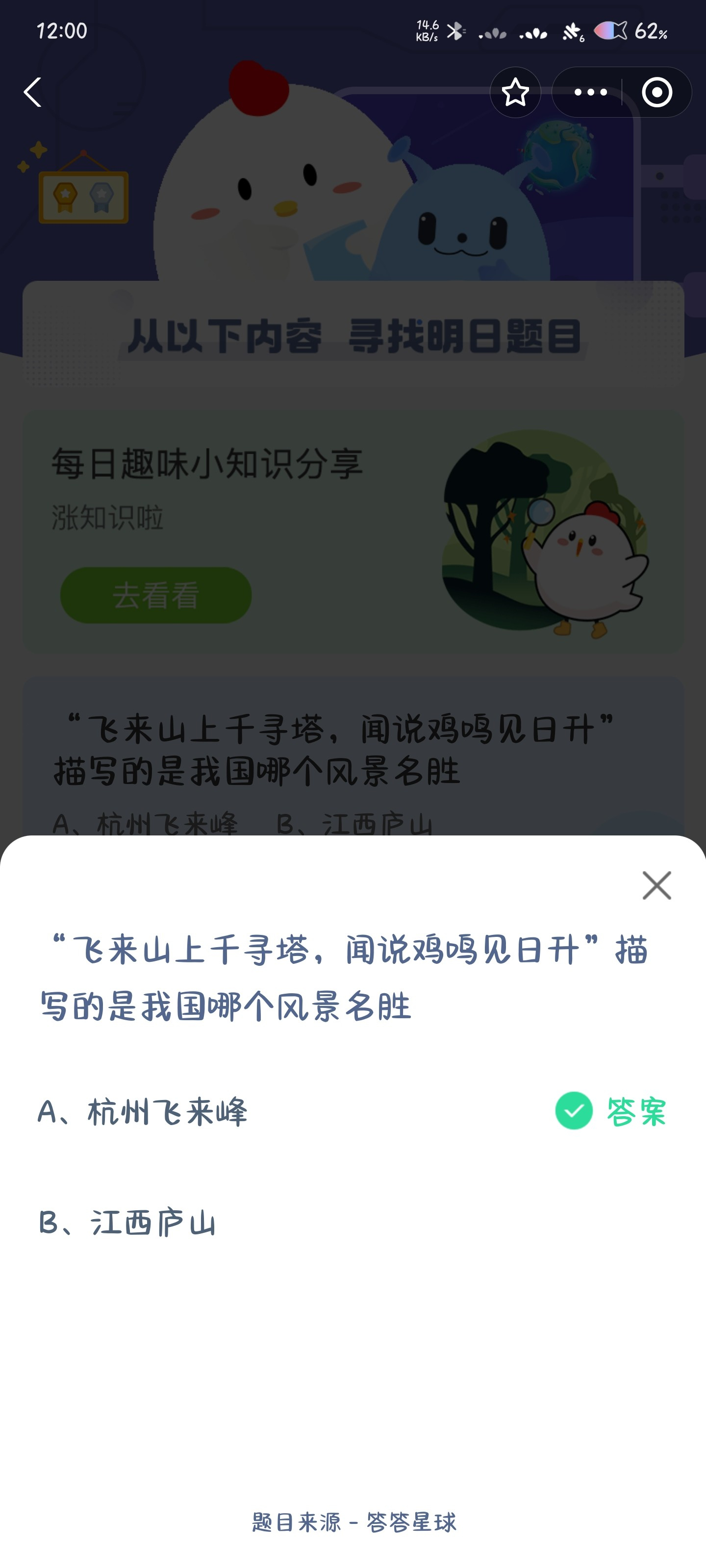This screenshot has height=1568, width=706.
Task: Select option A、杭州飞来峰
Action: (x=143, y=1111)
